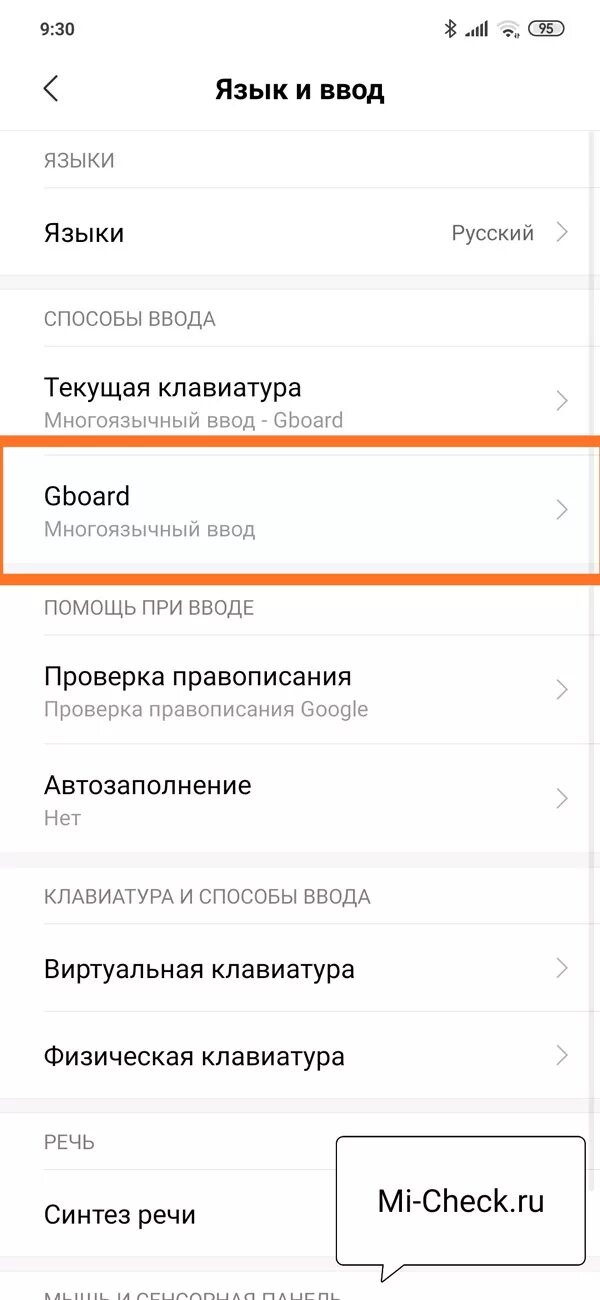Viewport: 600px width, 1300px height.
Task: Go back using the top-left arrow
Action: 51,89
